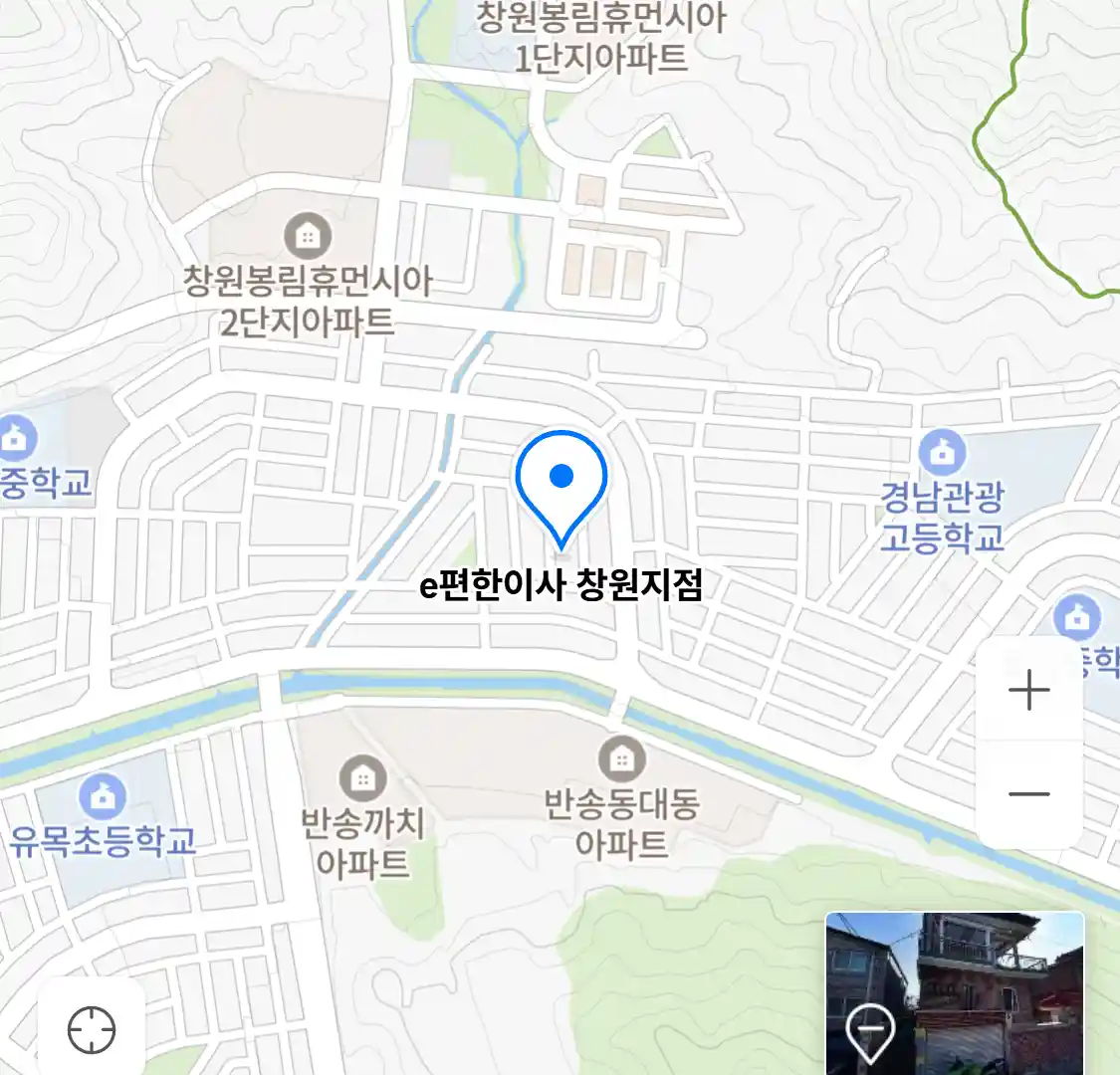Select 창원봉림휴먼시아 2단지아파트 on the map
This screenshot has height=1075, width=1120.
pyautogui.click(x=308, y=237)
